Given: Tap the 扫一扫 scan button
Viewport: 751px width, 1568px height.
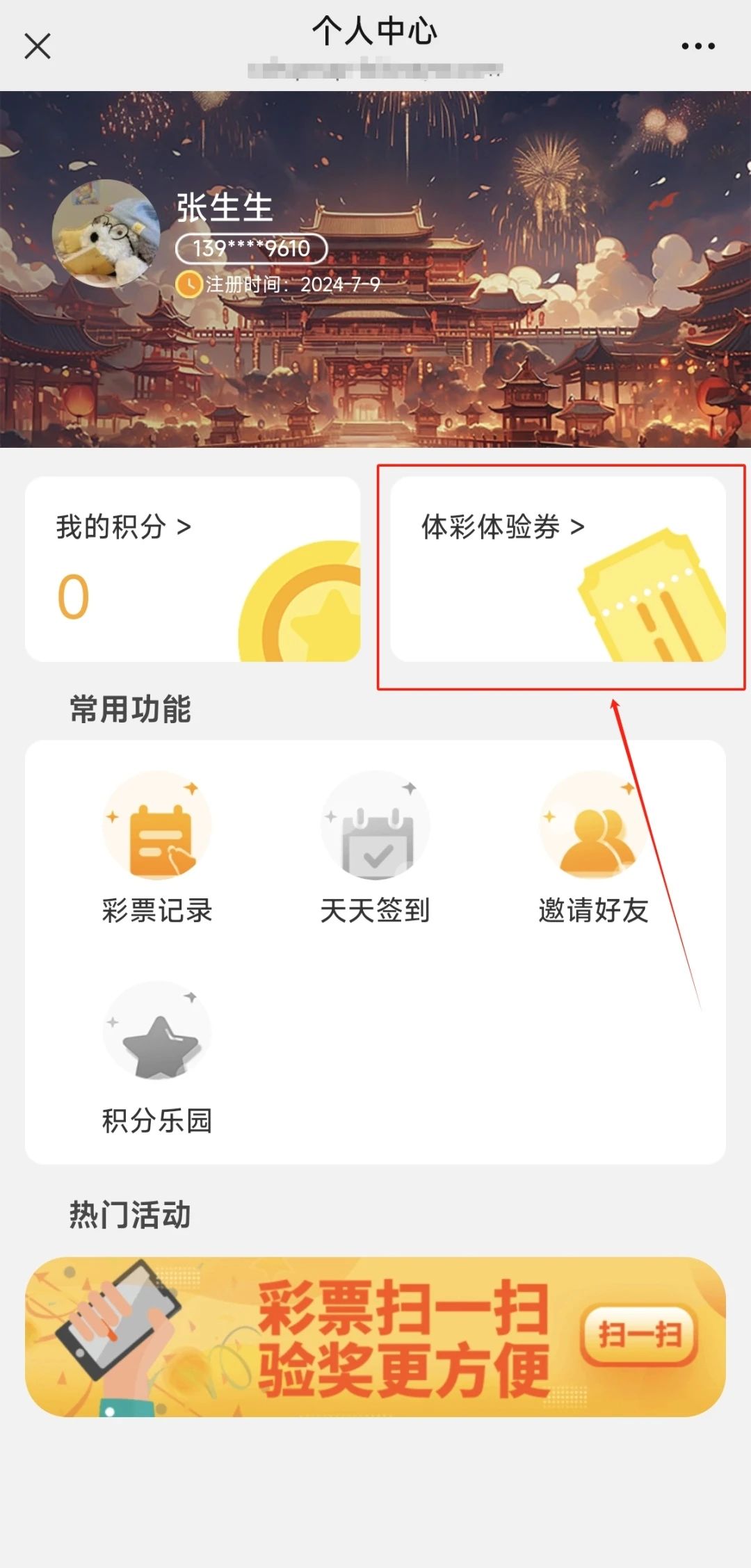Looking at the screenshot, I should (639, 1335).
